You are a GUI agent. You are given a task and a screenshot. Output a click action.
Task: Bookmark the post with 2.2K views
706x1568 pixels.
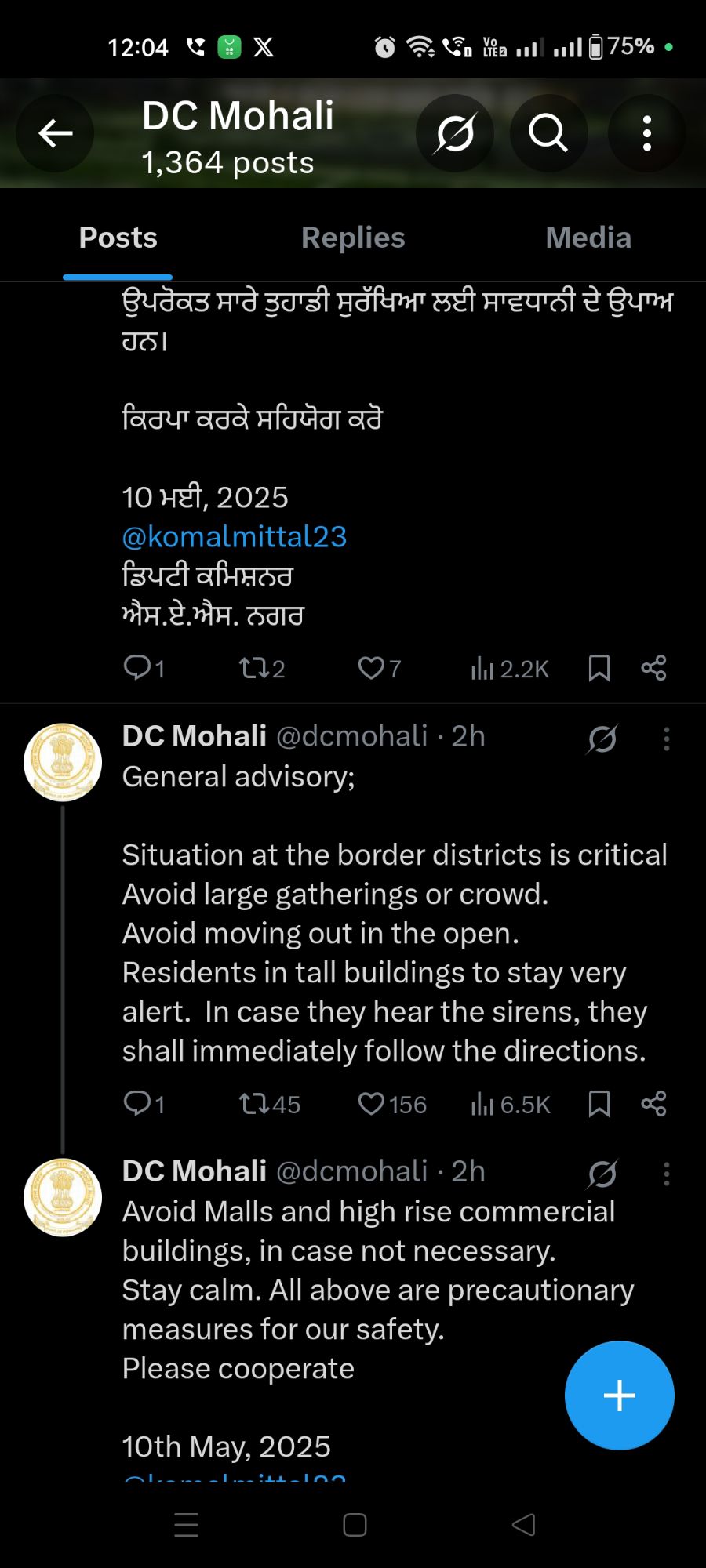tap(599, 668)
